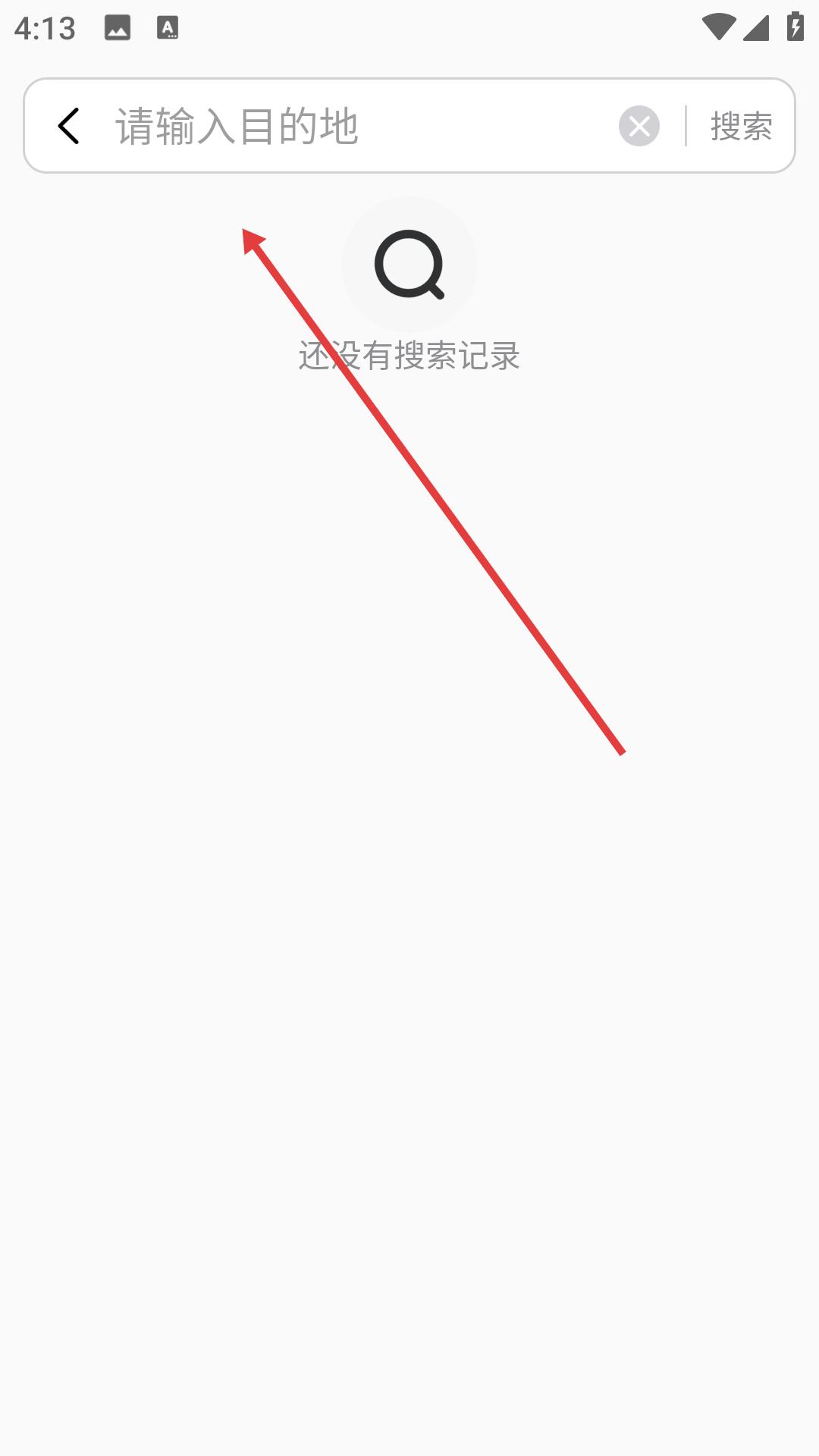Select the search bar to enter a destination

[341, 126]
